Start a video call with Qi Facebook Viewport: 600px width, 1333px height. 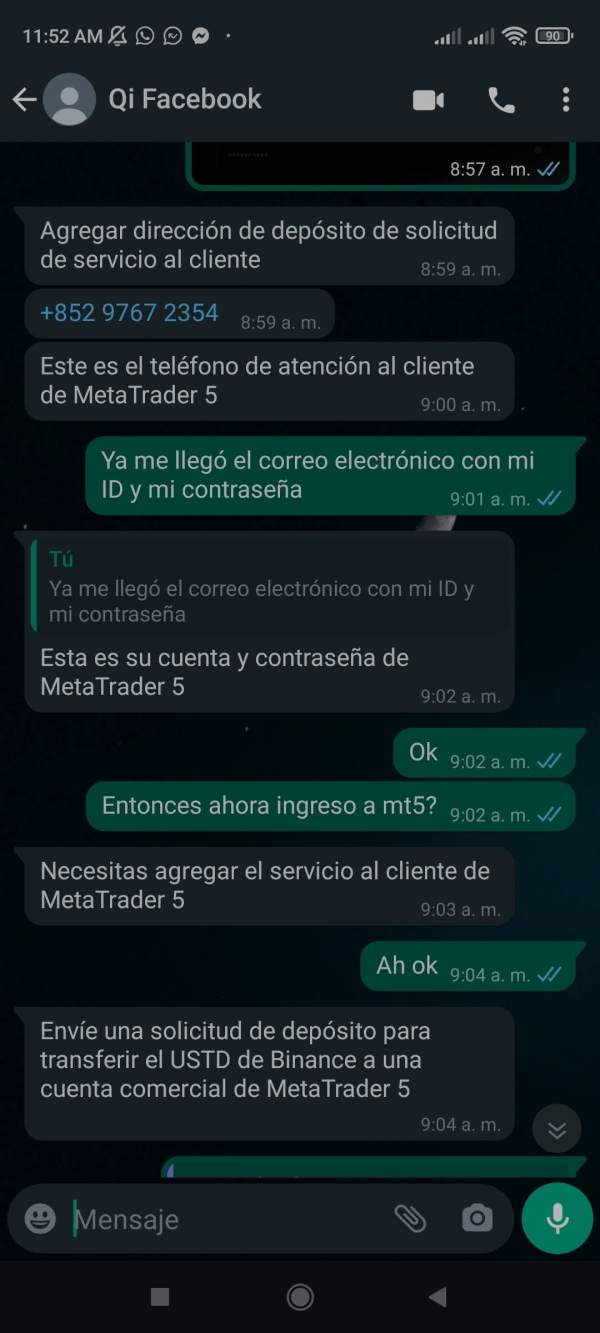click(428, 100)
